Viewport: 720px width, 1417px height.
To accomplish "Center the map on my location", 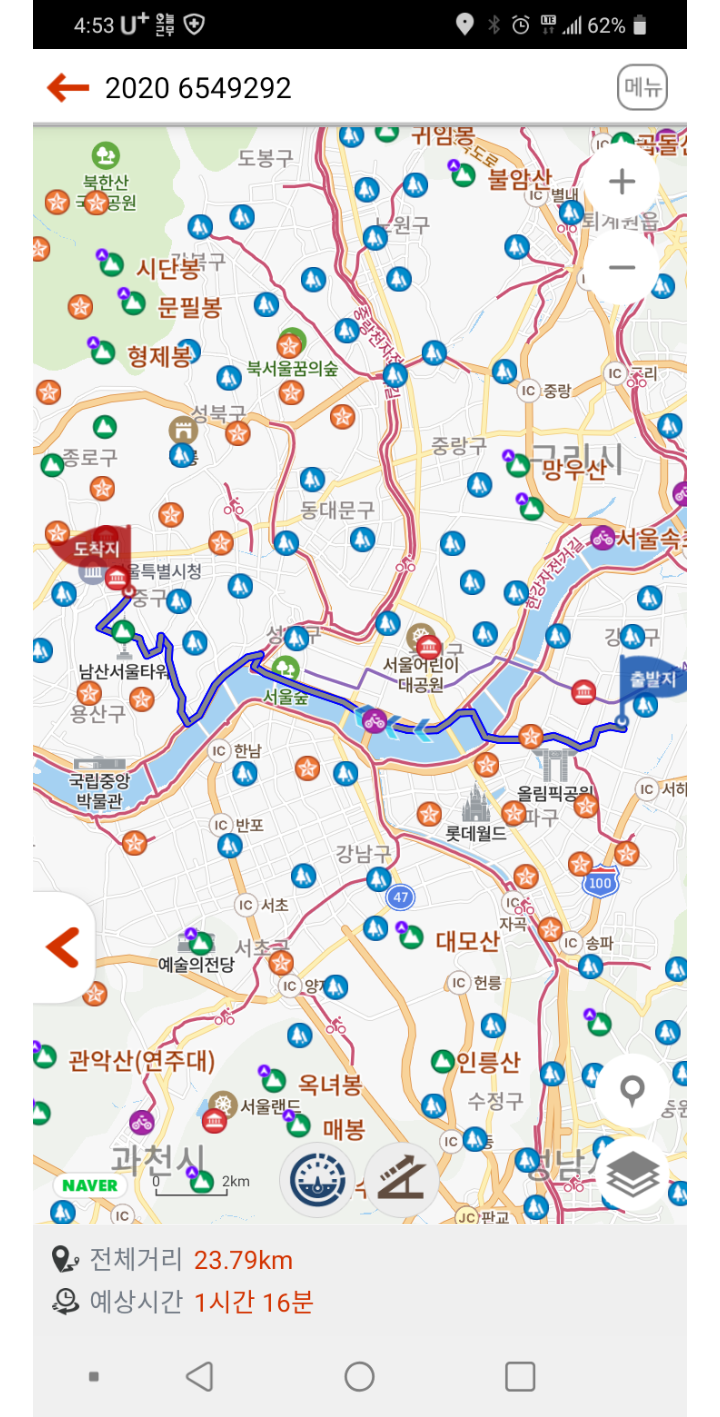I will 632,1089.
